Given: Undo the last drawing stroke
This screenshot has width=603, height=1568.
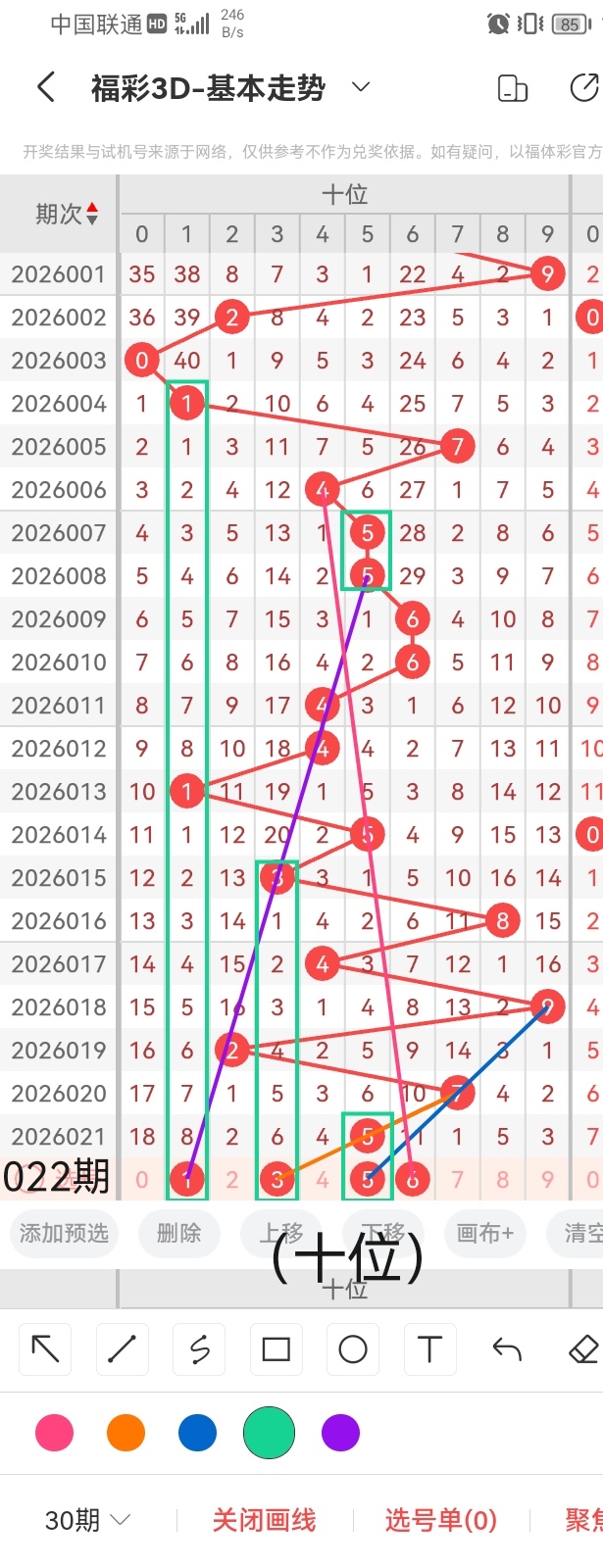Looking at the screenshot, I should 506,1349.
